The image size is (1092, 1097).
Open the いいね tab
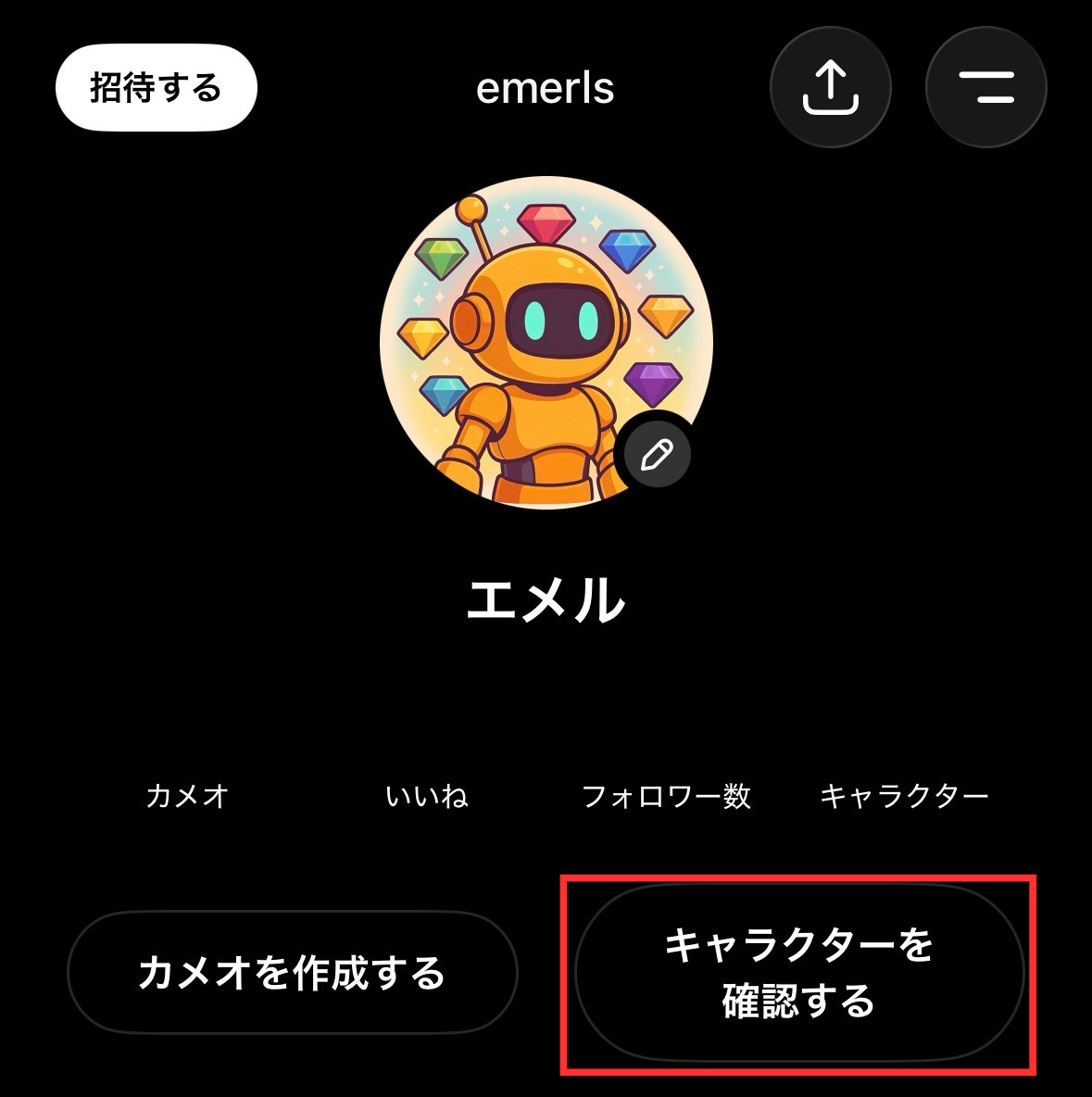(428, 795)
